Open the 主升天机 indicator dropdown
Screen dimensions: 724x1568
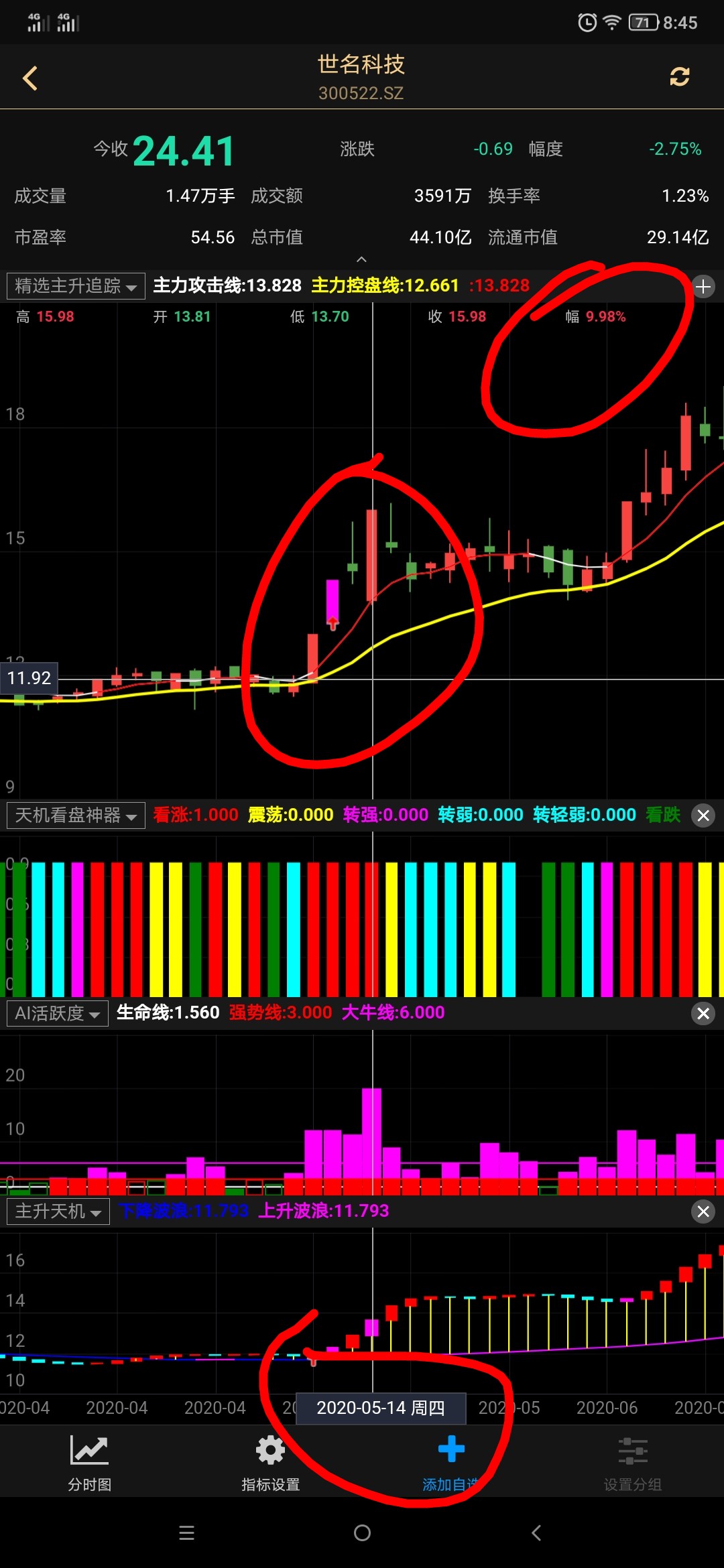point(58,1212)
